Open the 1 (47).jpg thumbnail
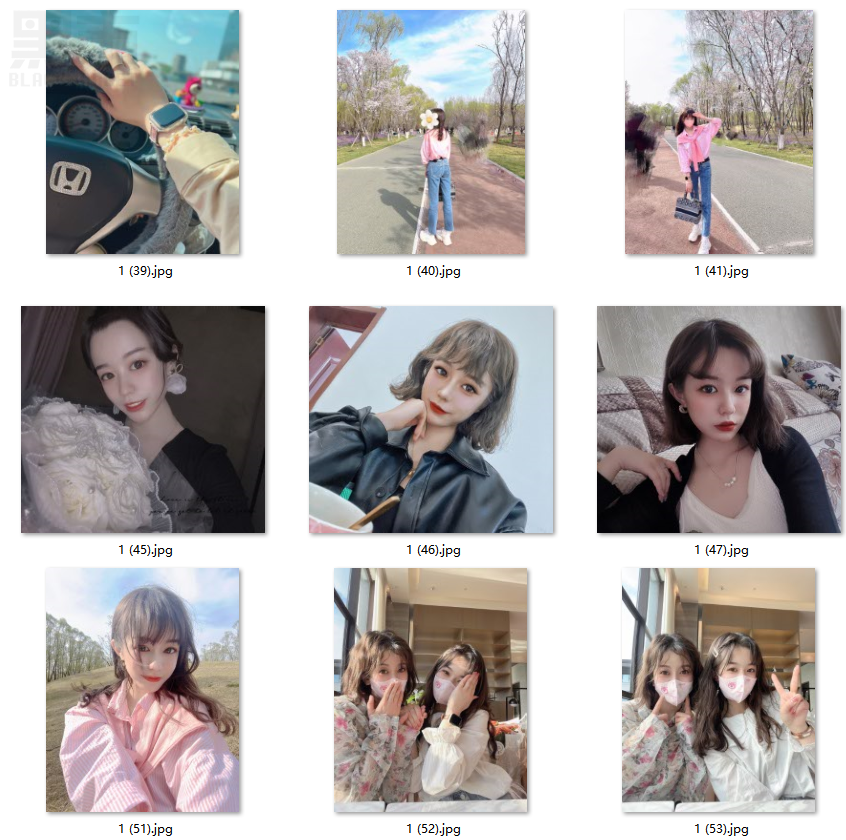 tap(719, 419)
